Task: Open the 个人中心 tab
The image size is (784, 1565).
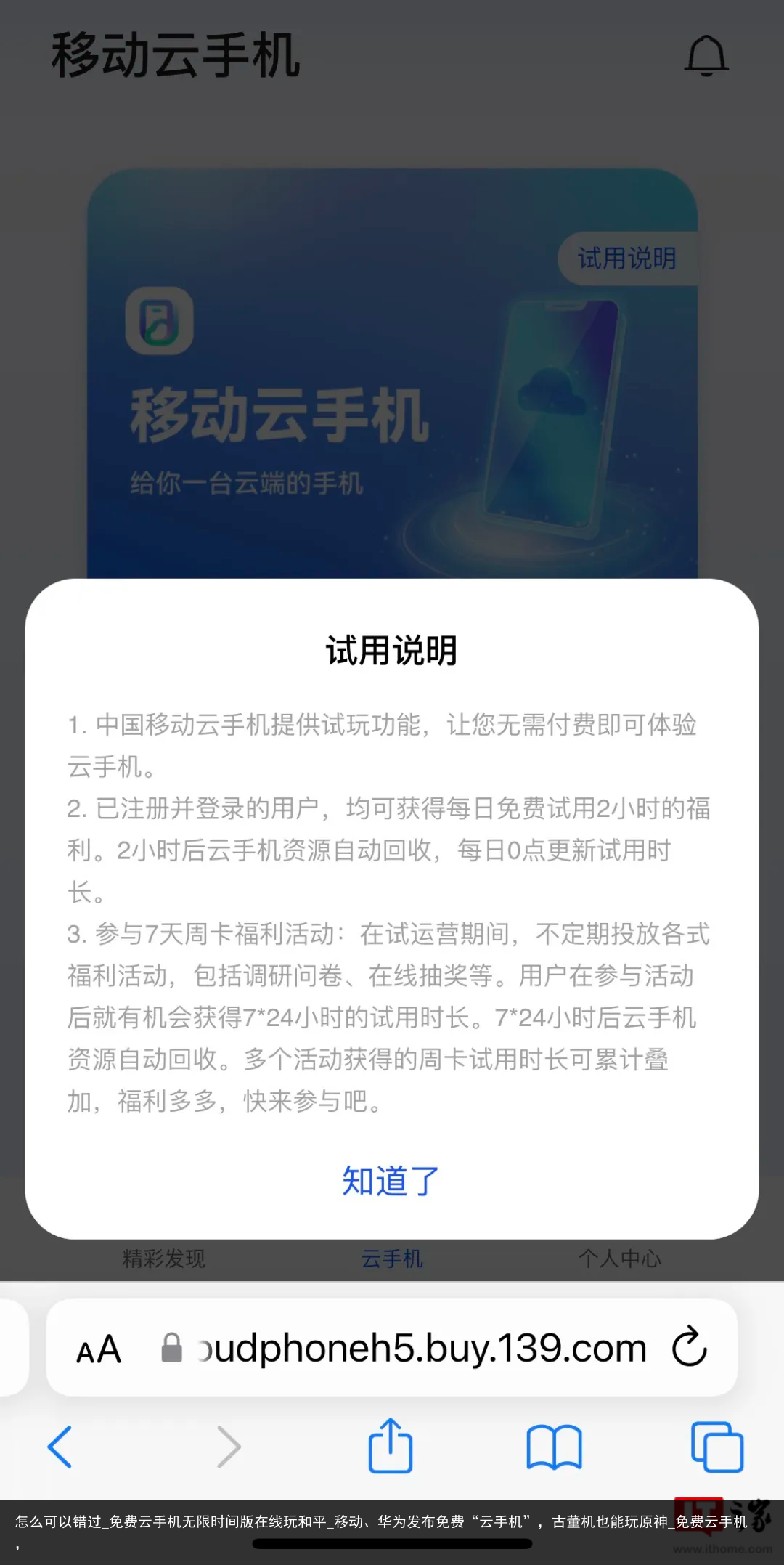Action: point(619,1258)
